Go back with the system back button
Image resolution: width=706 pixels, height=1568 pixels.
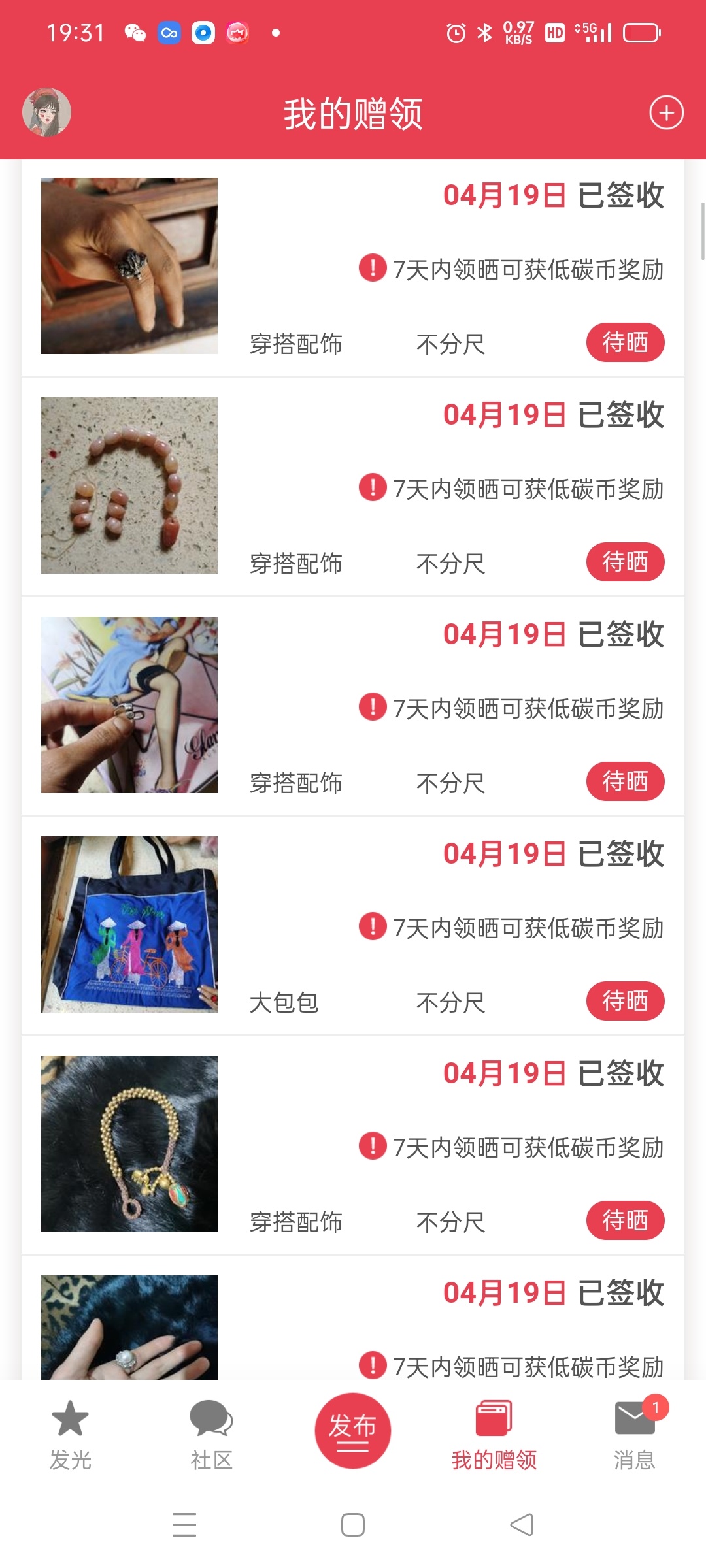point(522,1525)
